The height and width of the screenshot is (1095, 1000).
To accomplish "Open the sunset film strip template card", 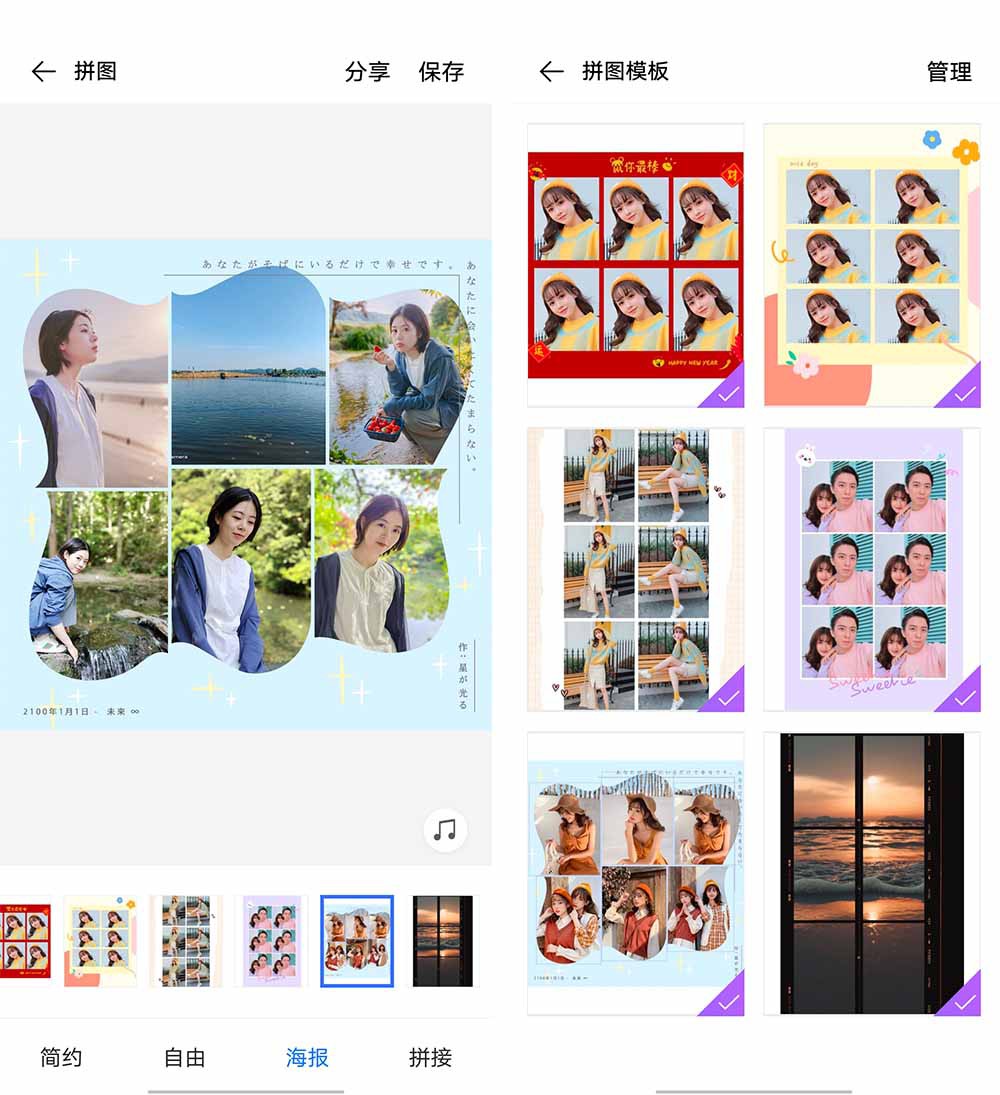I will pos(872,873).
